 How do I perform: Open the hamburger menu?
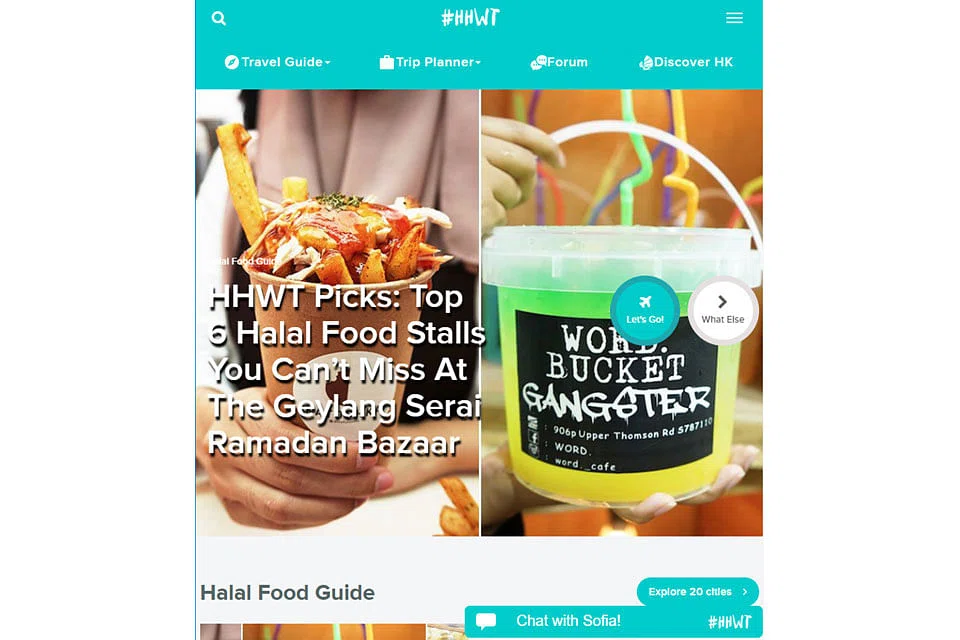pos(734,18)
